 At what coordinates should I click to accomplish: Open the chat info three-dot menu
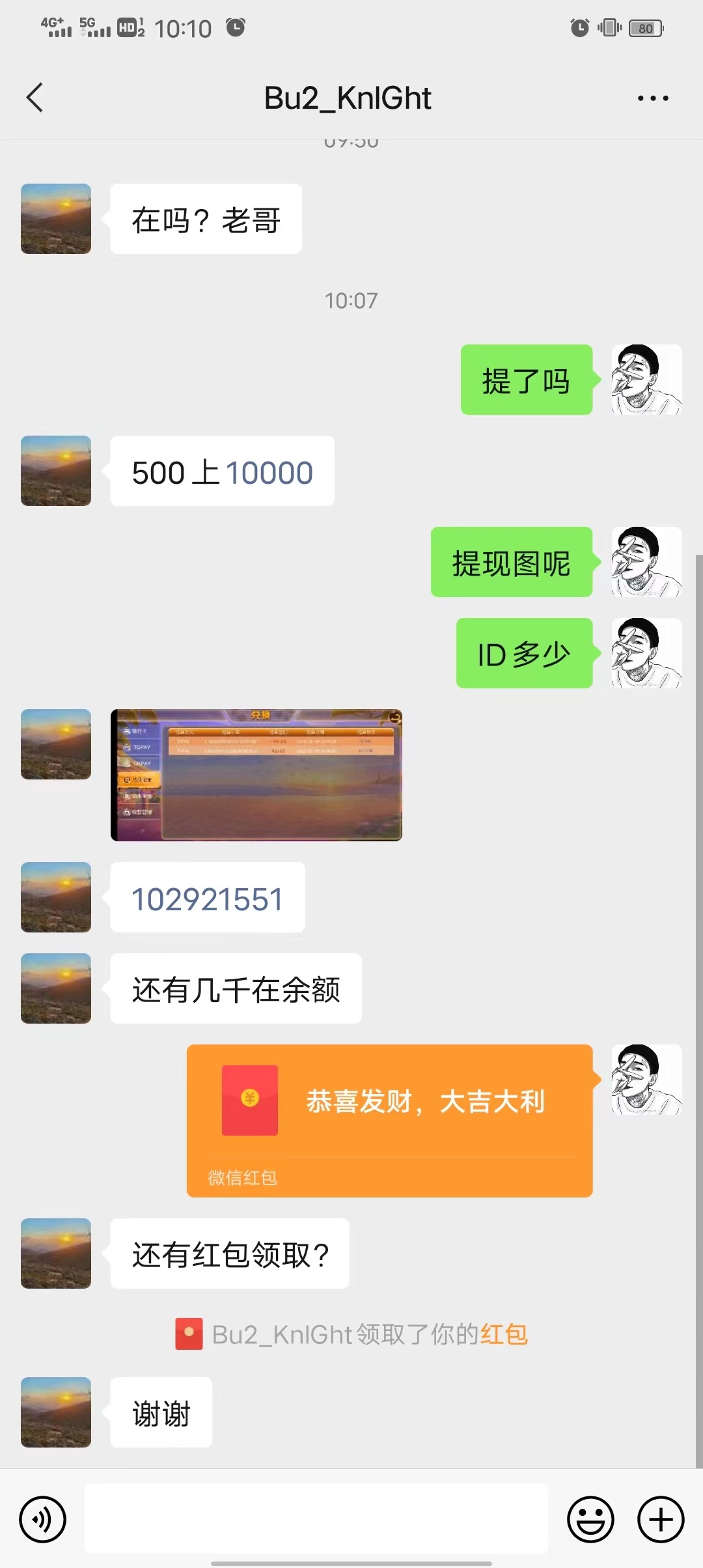coord(652,98)
